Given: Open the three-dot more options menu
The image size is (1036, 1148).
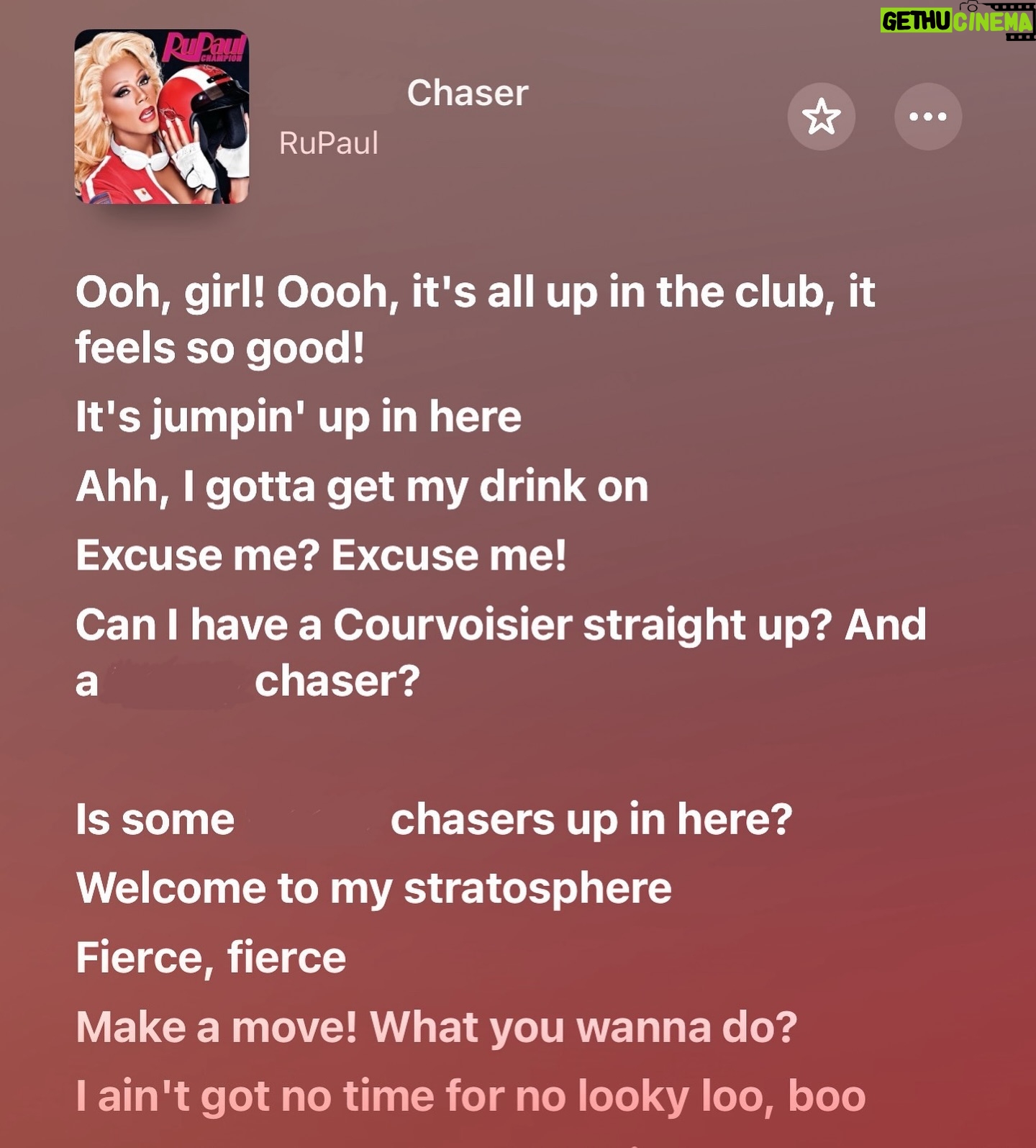Looking at the screenshot, I should [927, 117].
